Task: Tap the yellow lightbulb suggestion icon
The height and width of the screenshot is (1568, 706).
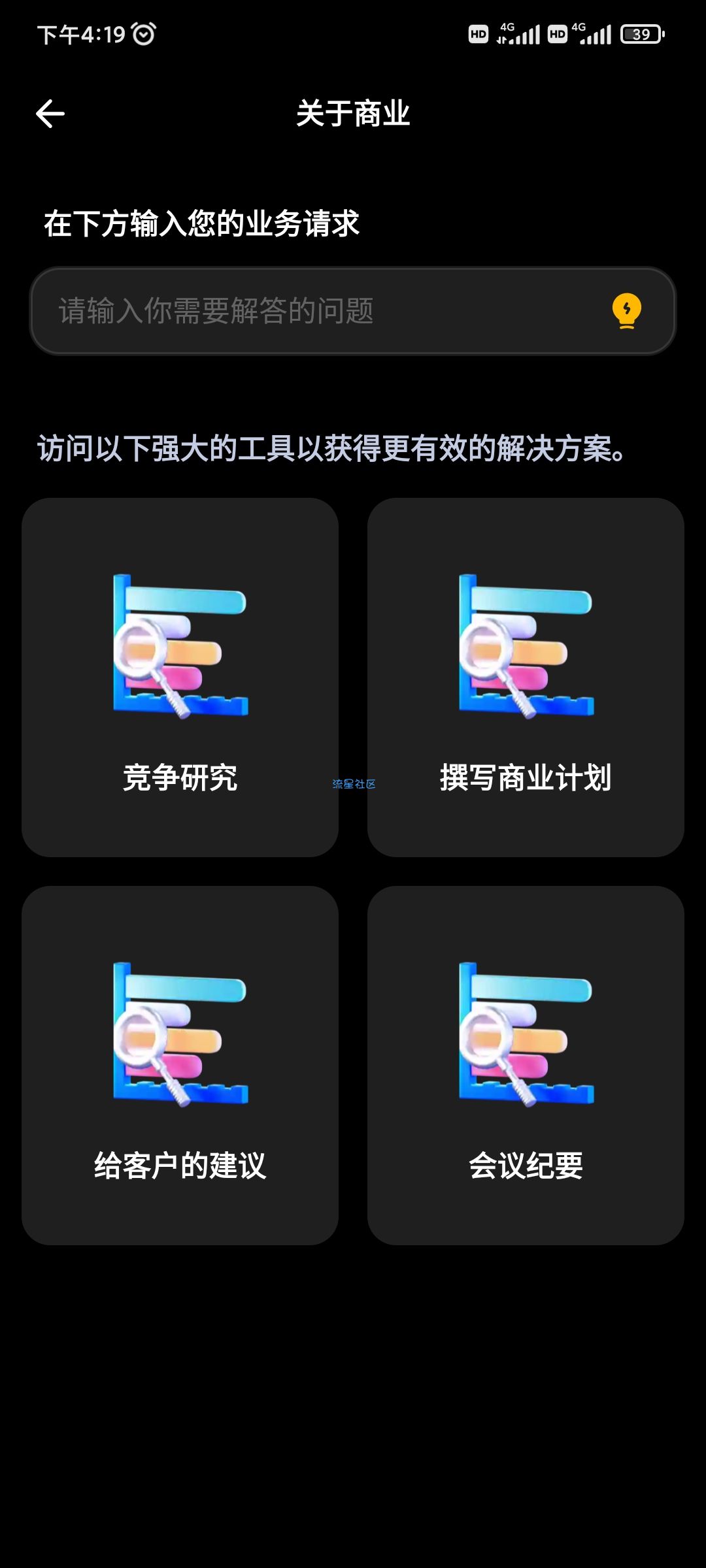Action: click(x=626, y=311)
